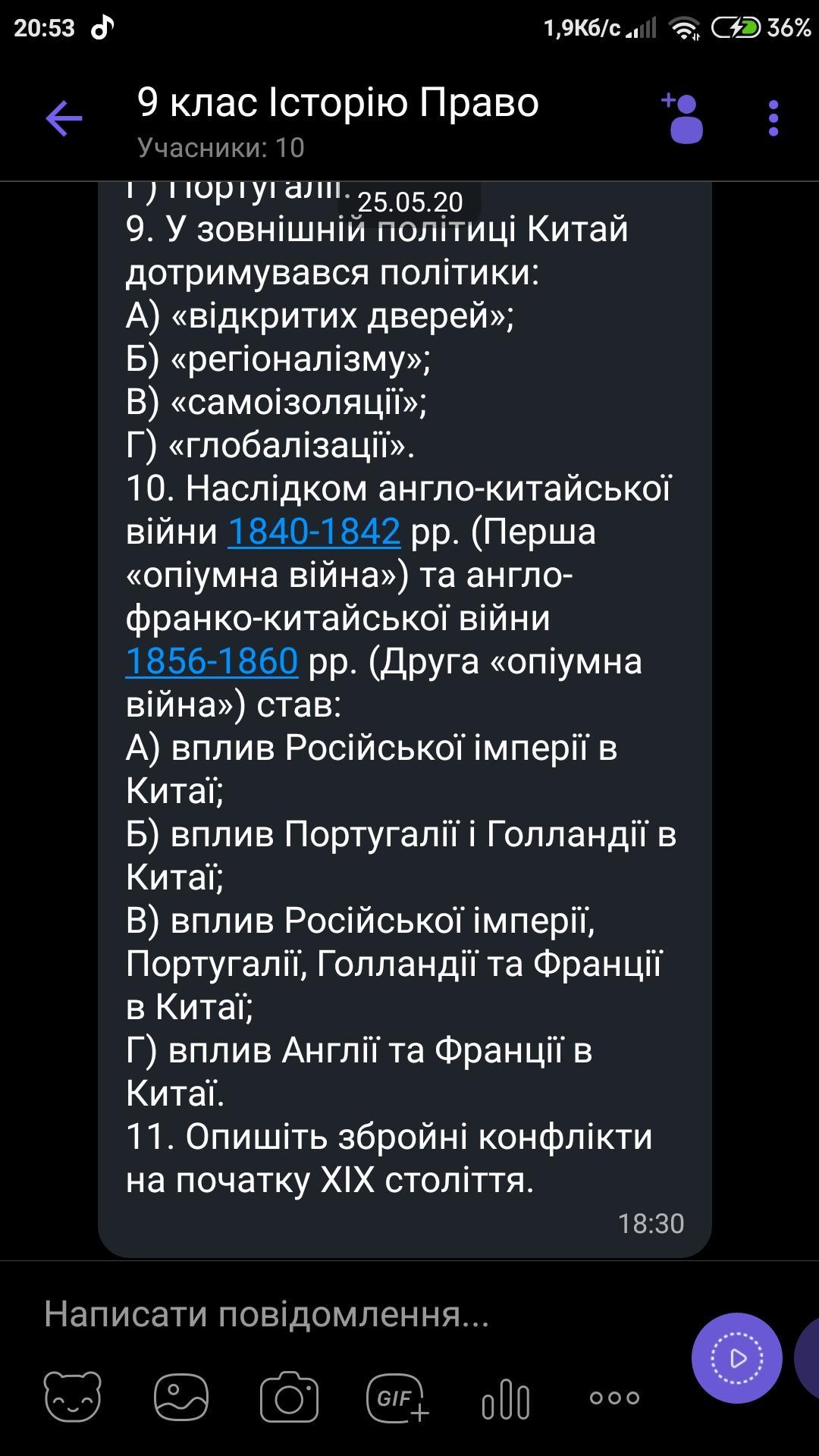Tap the 1840-1842 link
The height and width of the screenshot is (1456, 819).
(314, 531)
